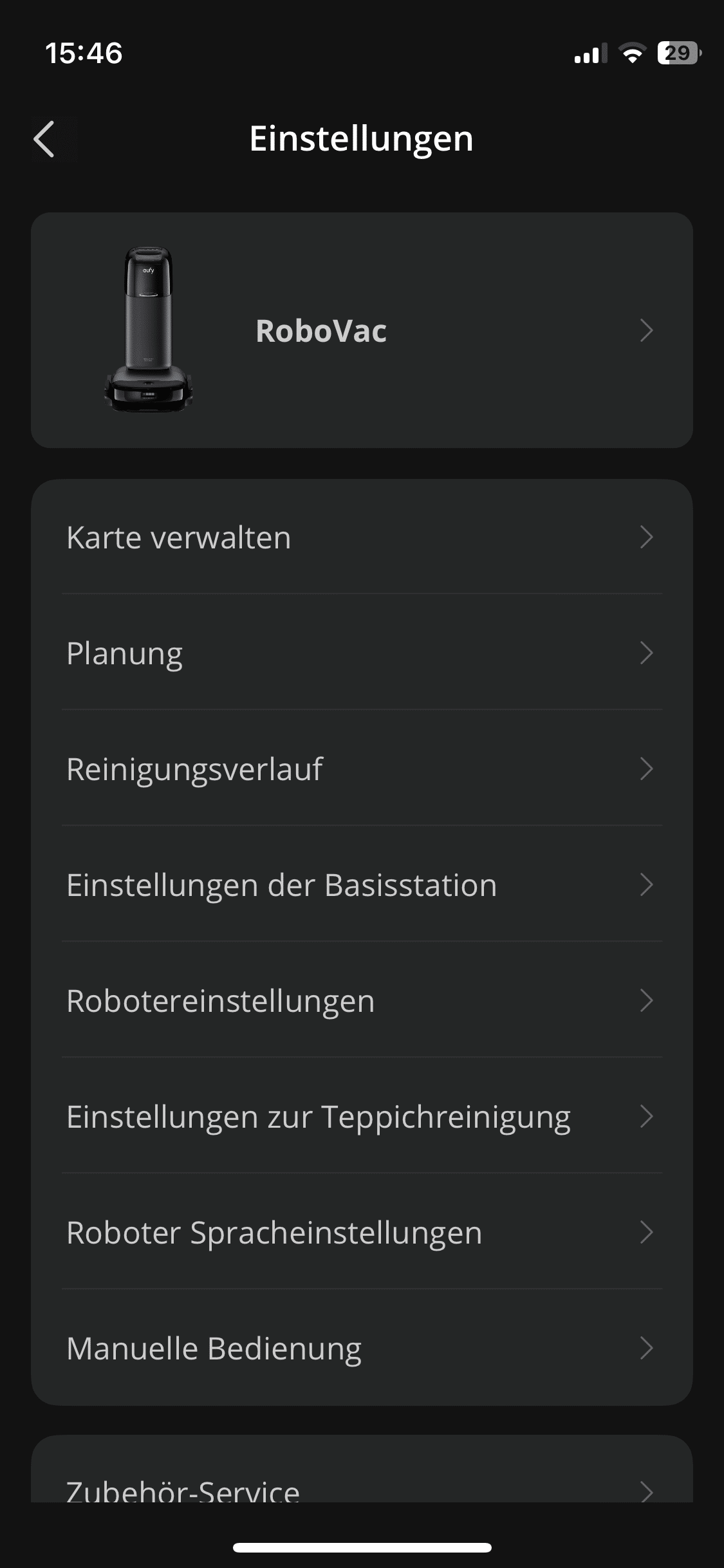Screen dimensions: 724x1568
Task: Open the RoboVac device card
Action: [x=362, y=330]
